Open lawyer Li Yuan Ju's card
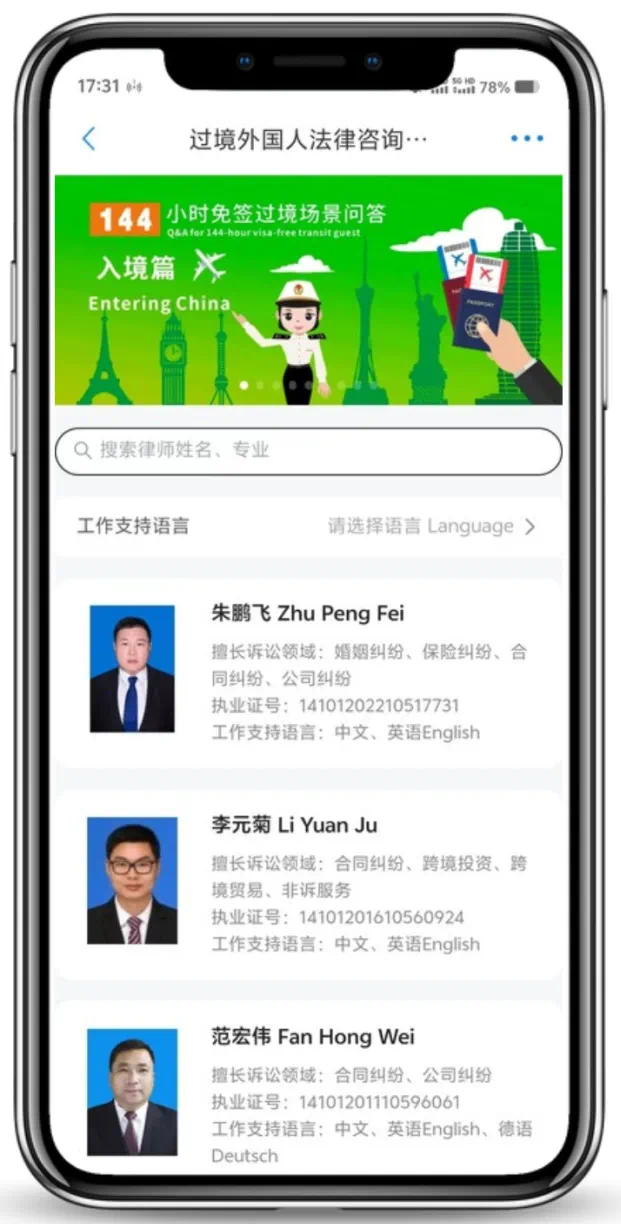The height and width of the screenshot is (1224, 621). 308,884
